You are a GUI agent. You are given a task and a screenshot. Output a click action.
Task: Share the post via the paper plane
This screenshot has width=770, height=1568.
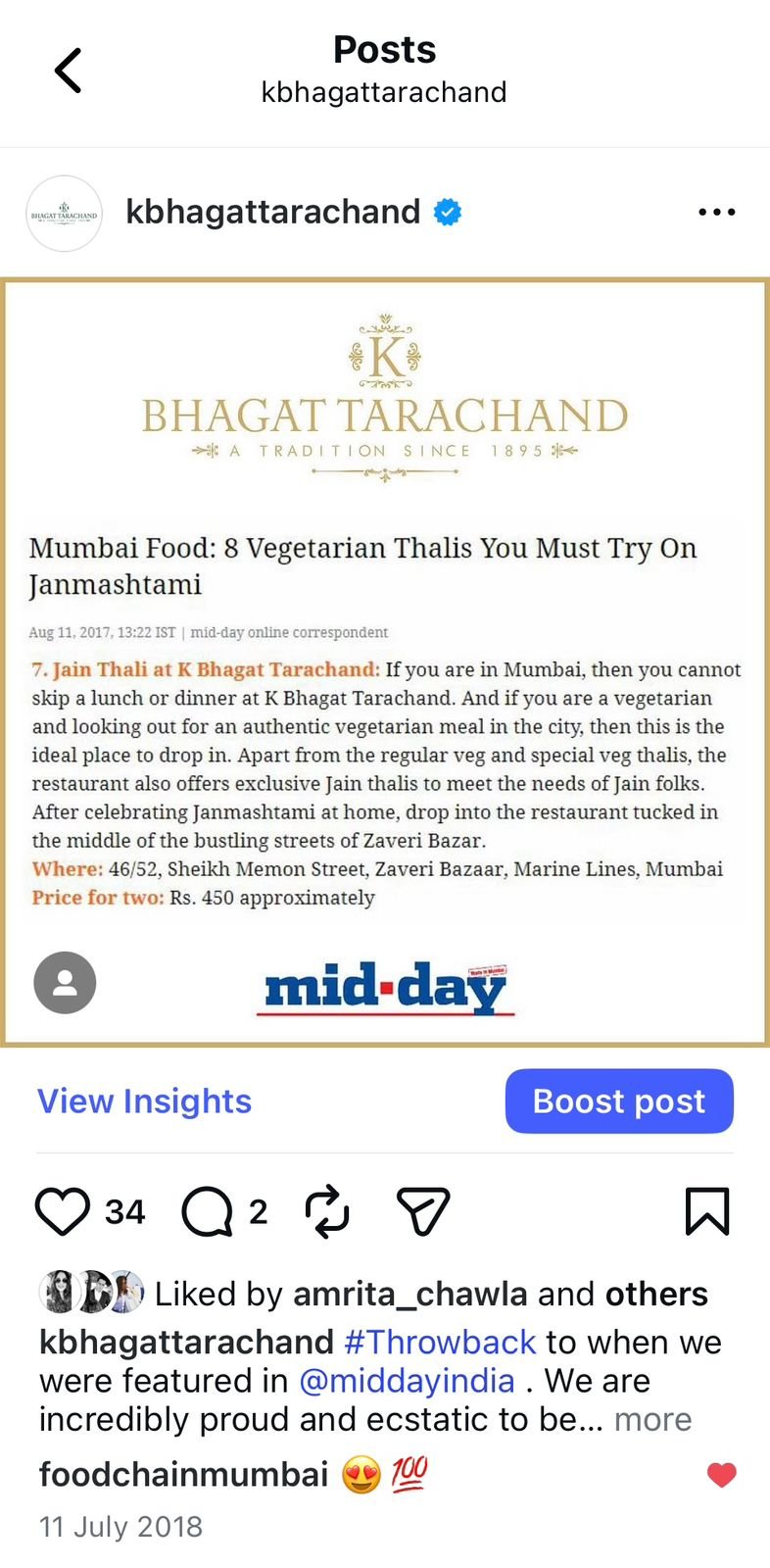423,1211
